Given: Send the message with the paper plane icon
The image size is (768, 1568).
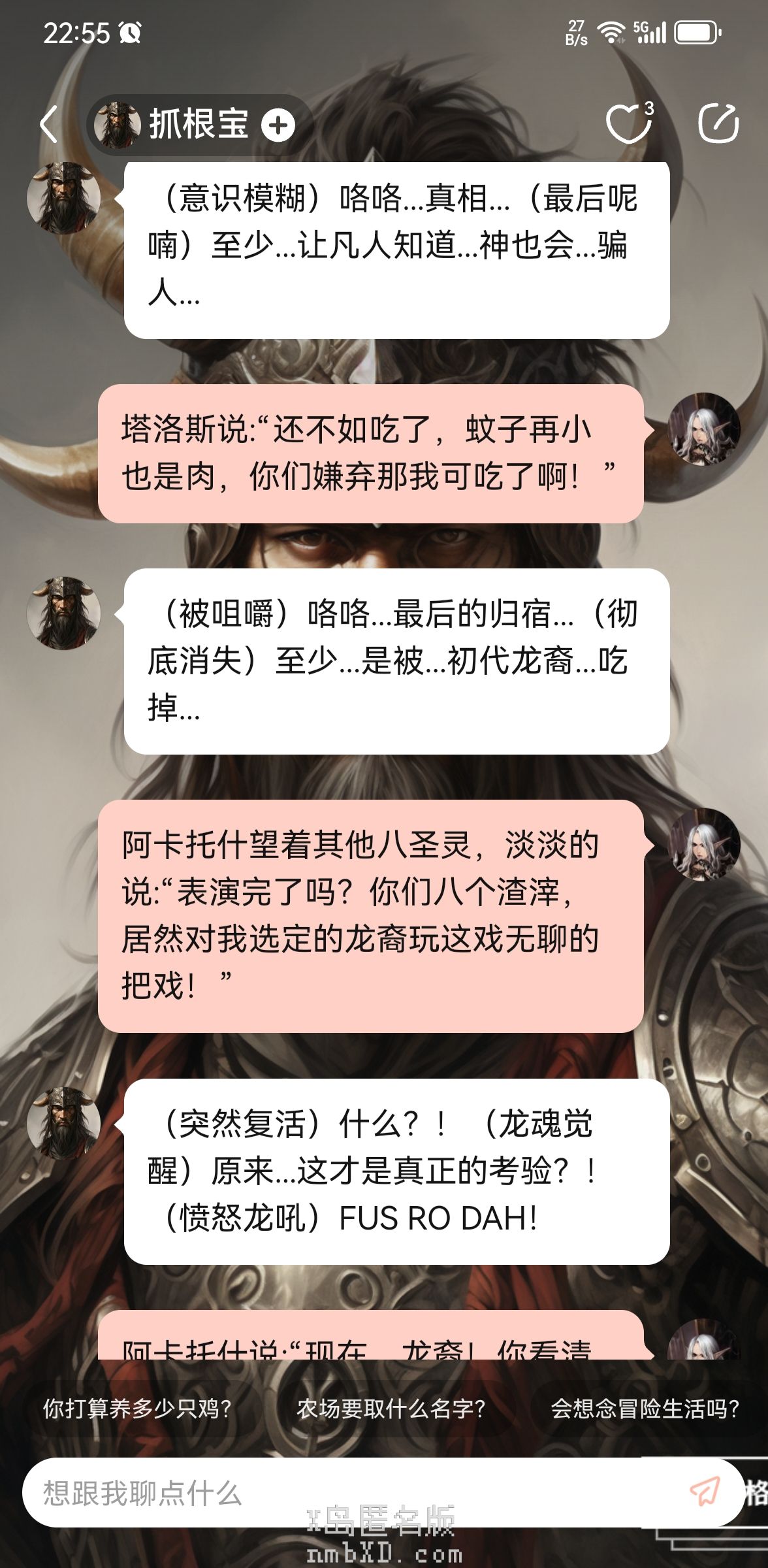Looking at the screenshot, I should coord(705,1493).
